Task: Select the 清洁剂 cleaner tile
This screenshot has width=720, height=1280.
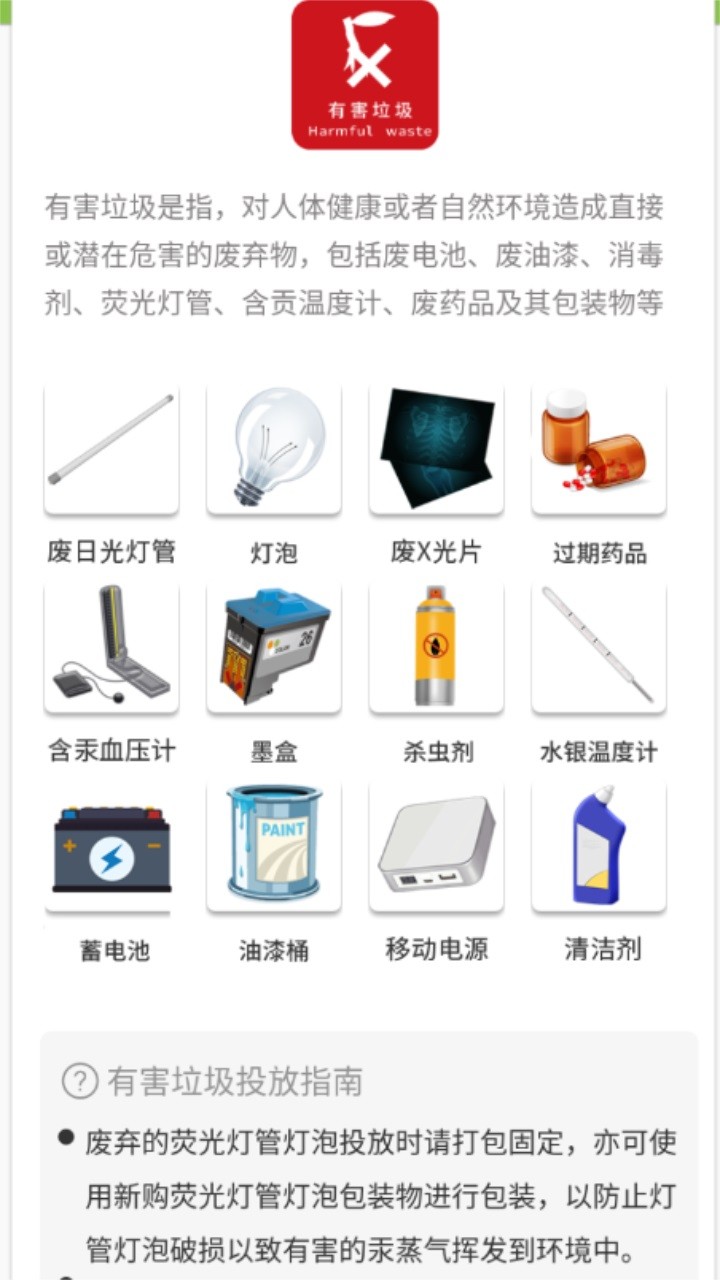Action: tap(599, 847)
